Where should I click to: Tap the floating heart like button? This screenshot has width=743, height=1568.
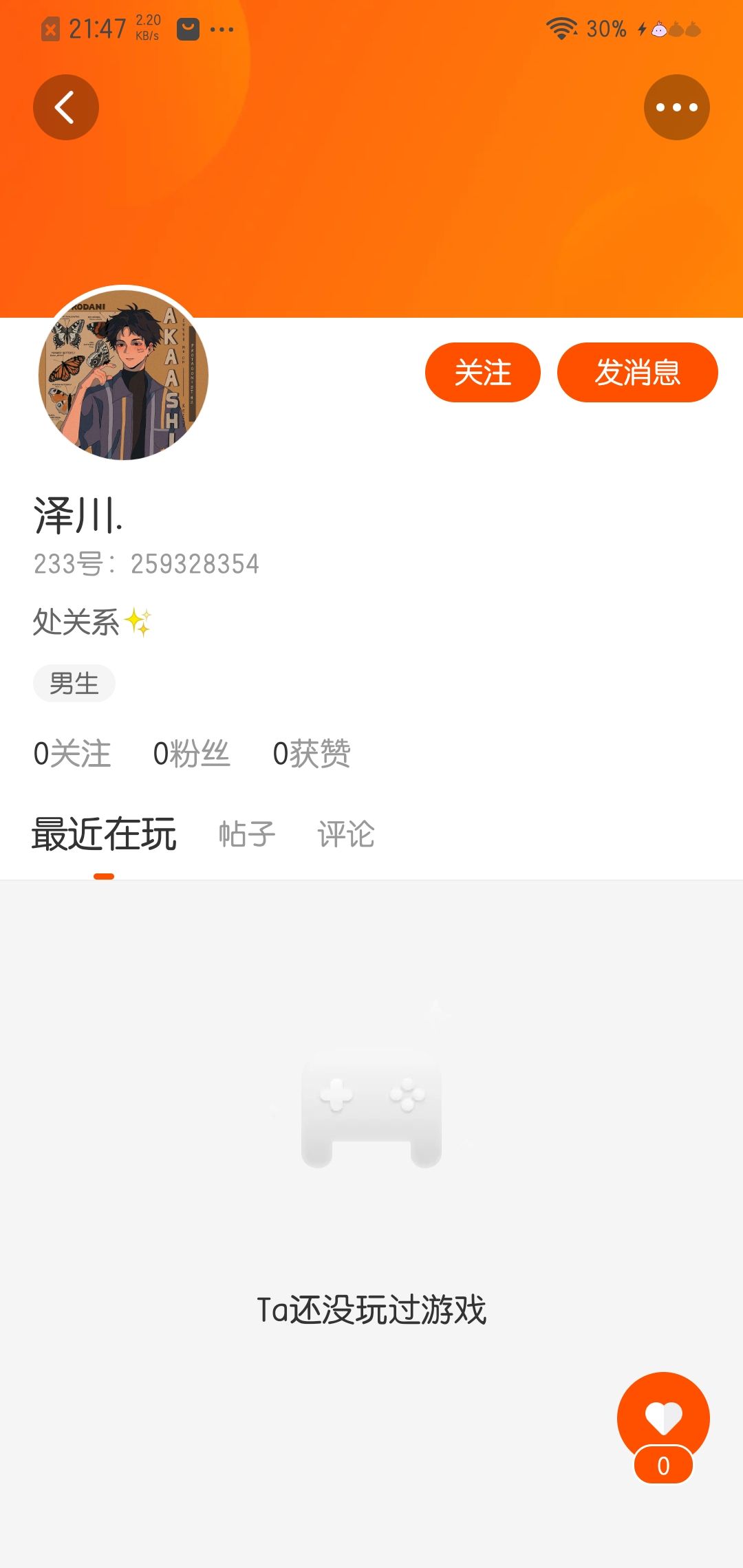click(x=663, y=1418)
